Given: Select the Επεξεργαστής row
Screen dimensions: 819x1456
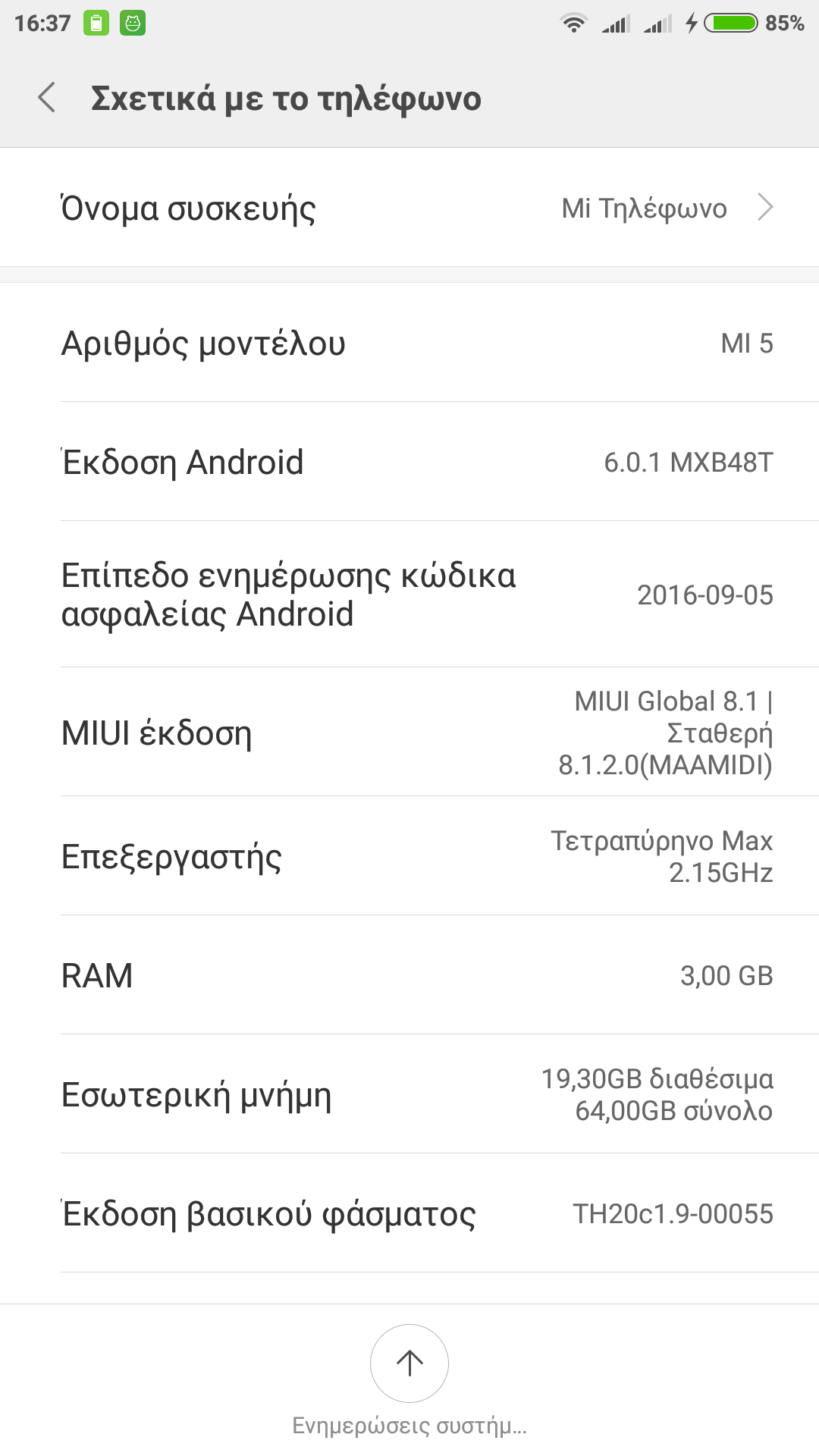Looking at the screenshot, I should (409, 856).
